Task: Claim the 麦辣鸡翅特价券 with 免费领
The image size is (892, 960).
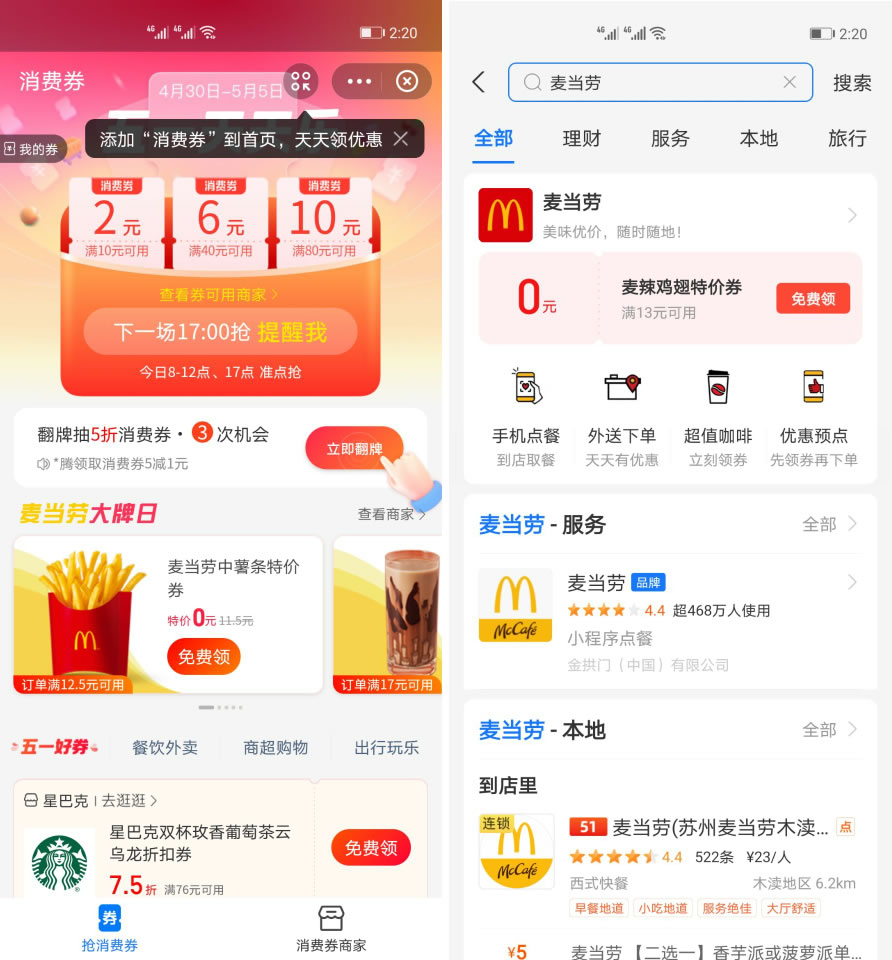Action: point(812,298)
